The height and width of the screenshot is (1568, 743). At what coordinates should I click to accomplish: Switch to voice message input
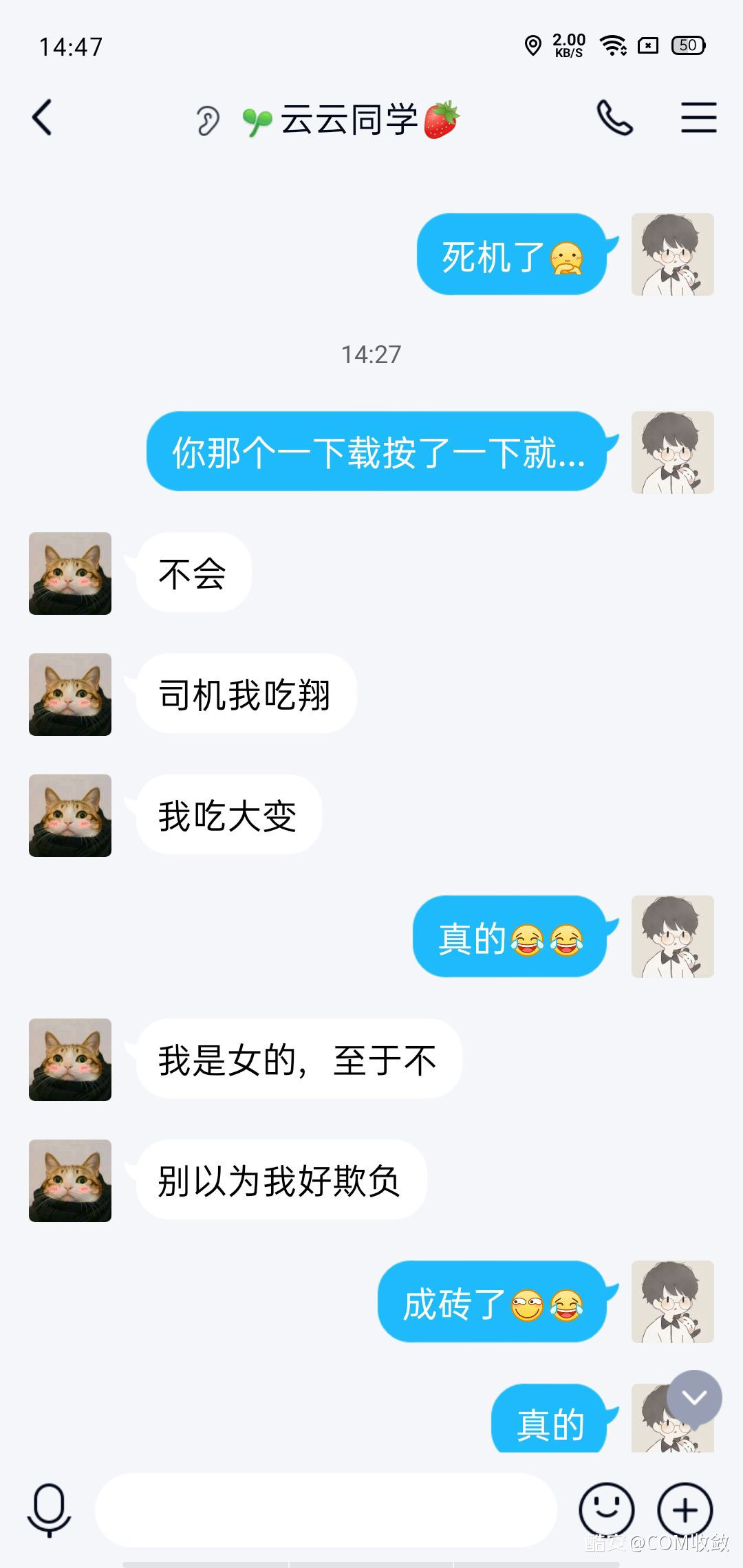(x=49, y=1510)
